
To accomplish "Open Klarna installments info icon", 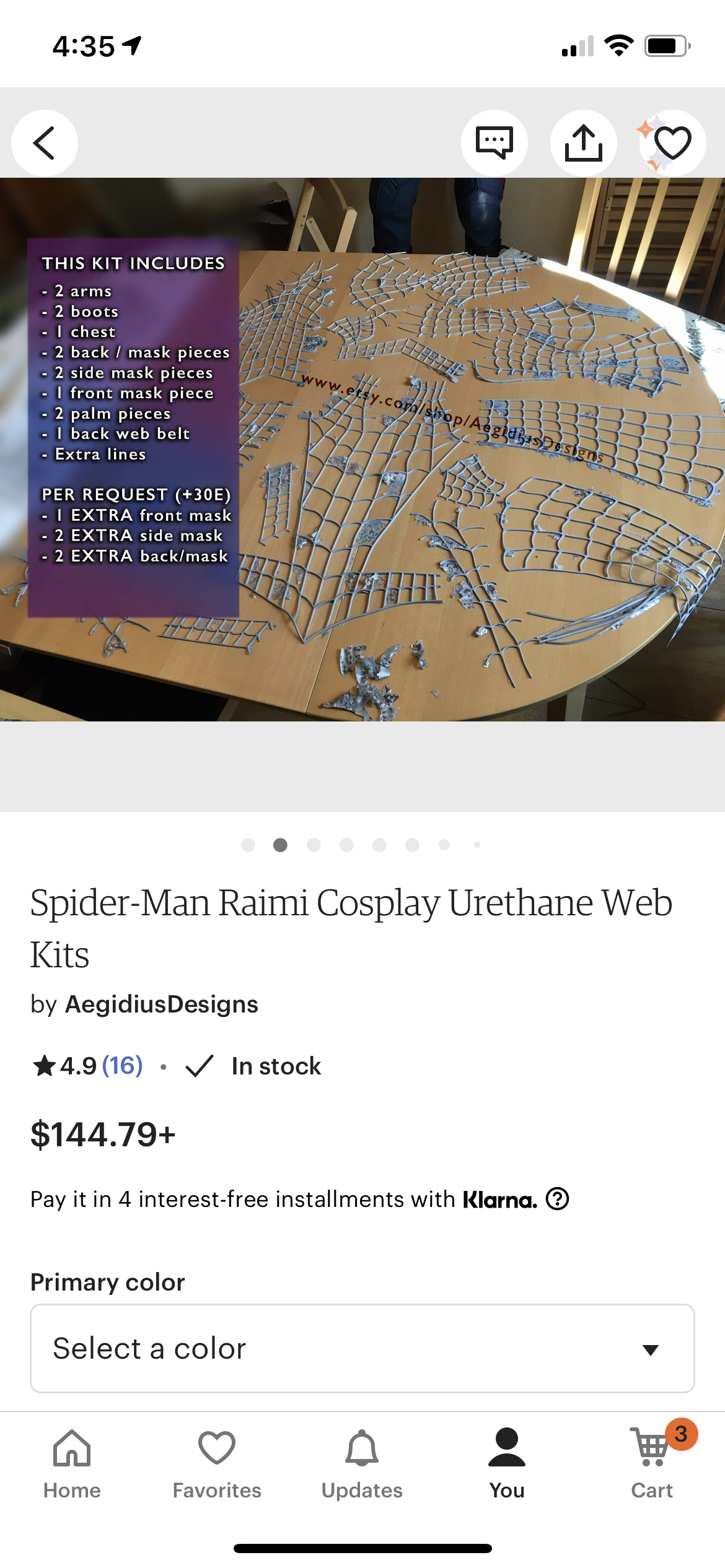I will tap(557, 1199).
